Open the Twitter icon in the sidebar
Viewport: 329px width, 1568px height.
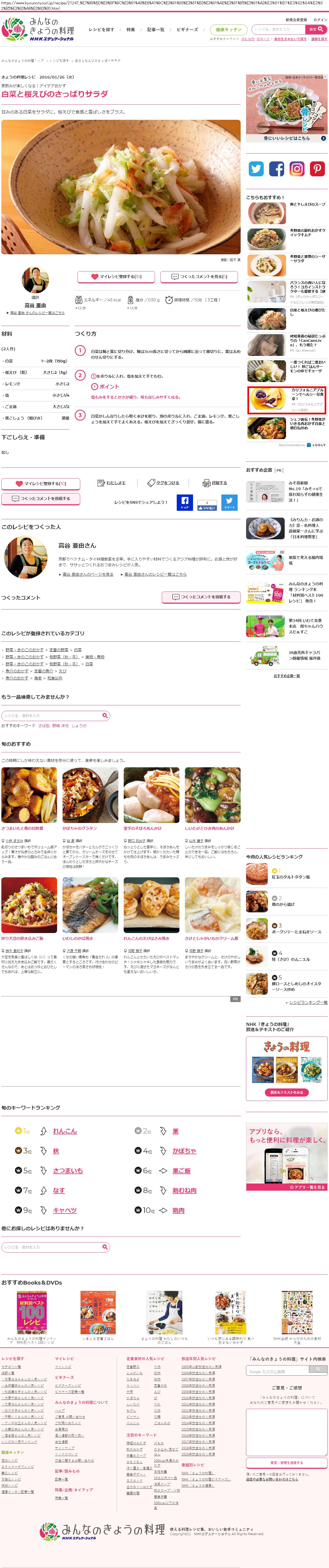[256, 169]
